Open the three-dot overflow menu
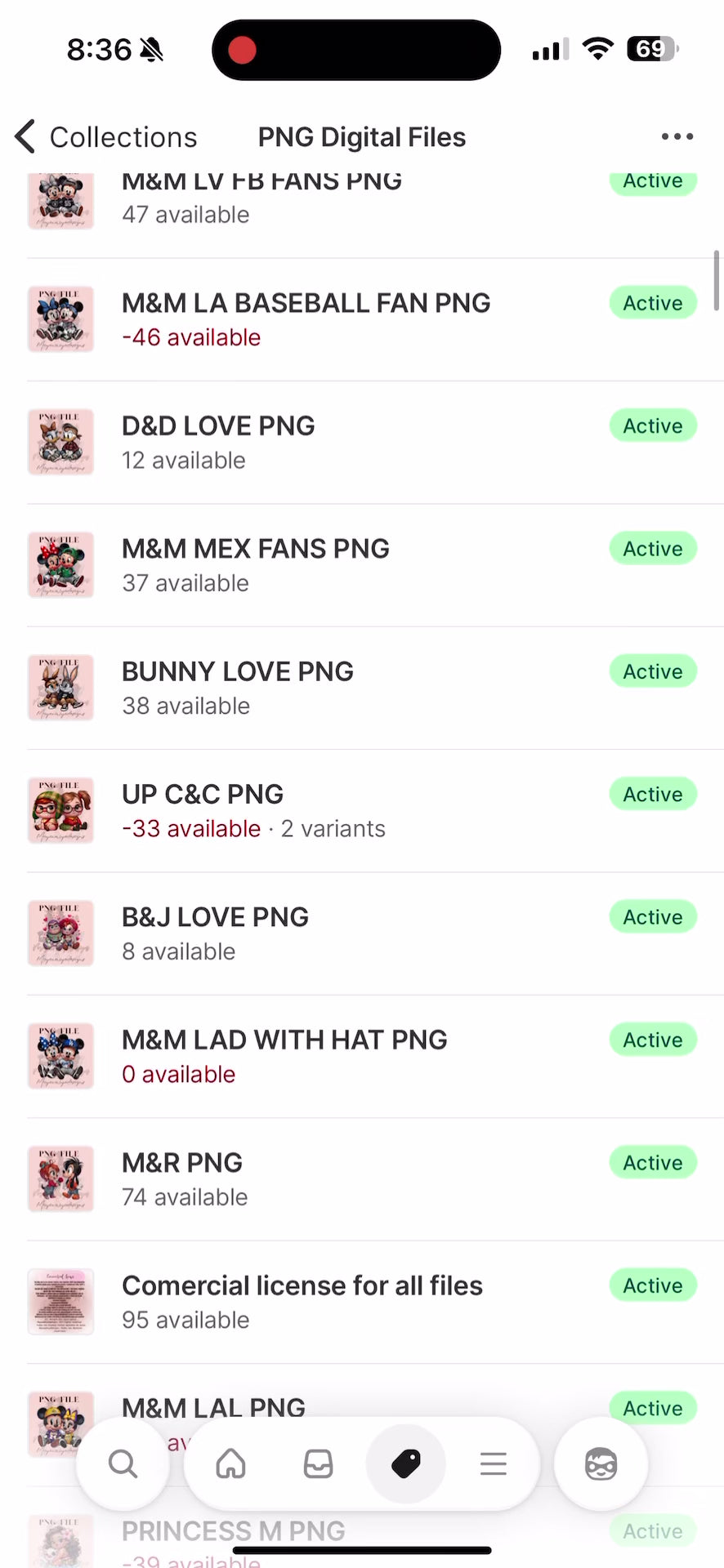Image resolution: width=724 pixels, height=1568 pixels. click(677, 137)
